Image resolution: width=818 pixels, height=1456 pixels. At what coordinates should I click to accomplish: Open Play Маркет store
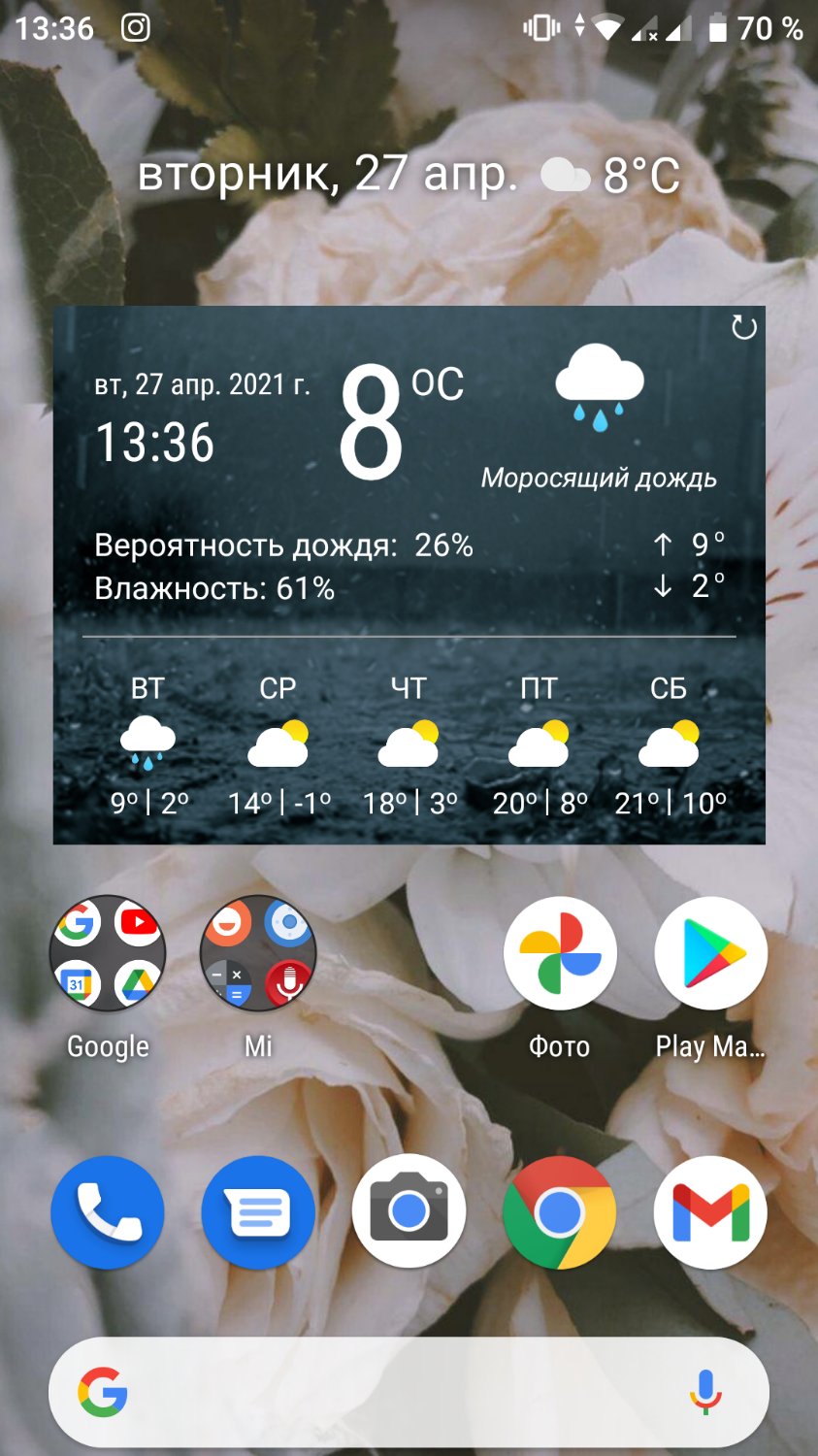click(710, 953)
